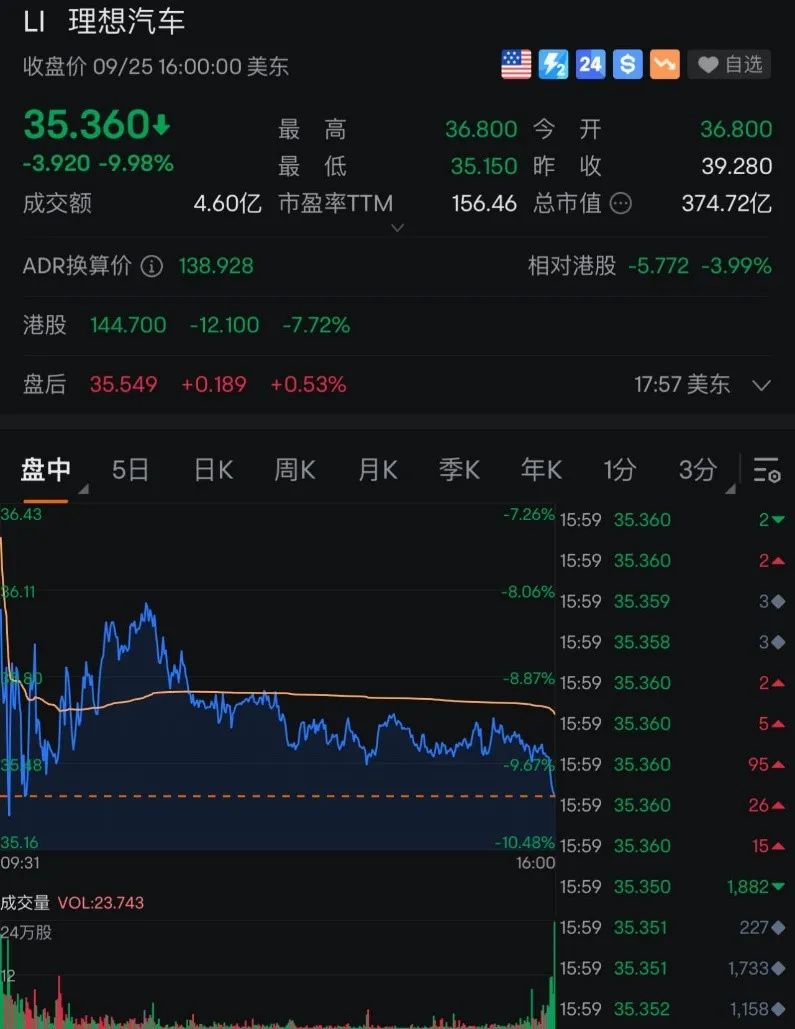The image size is (795, 1029).
Task: Expand more metrics below 市盈率TTM
Action: pos(397,228)
